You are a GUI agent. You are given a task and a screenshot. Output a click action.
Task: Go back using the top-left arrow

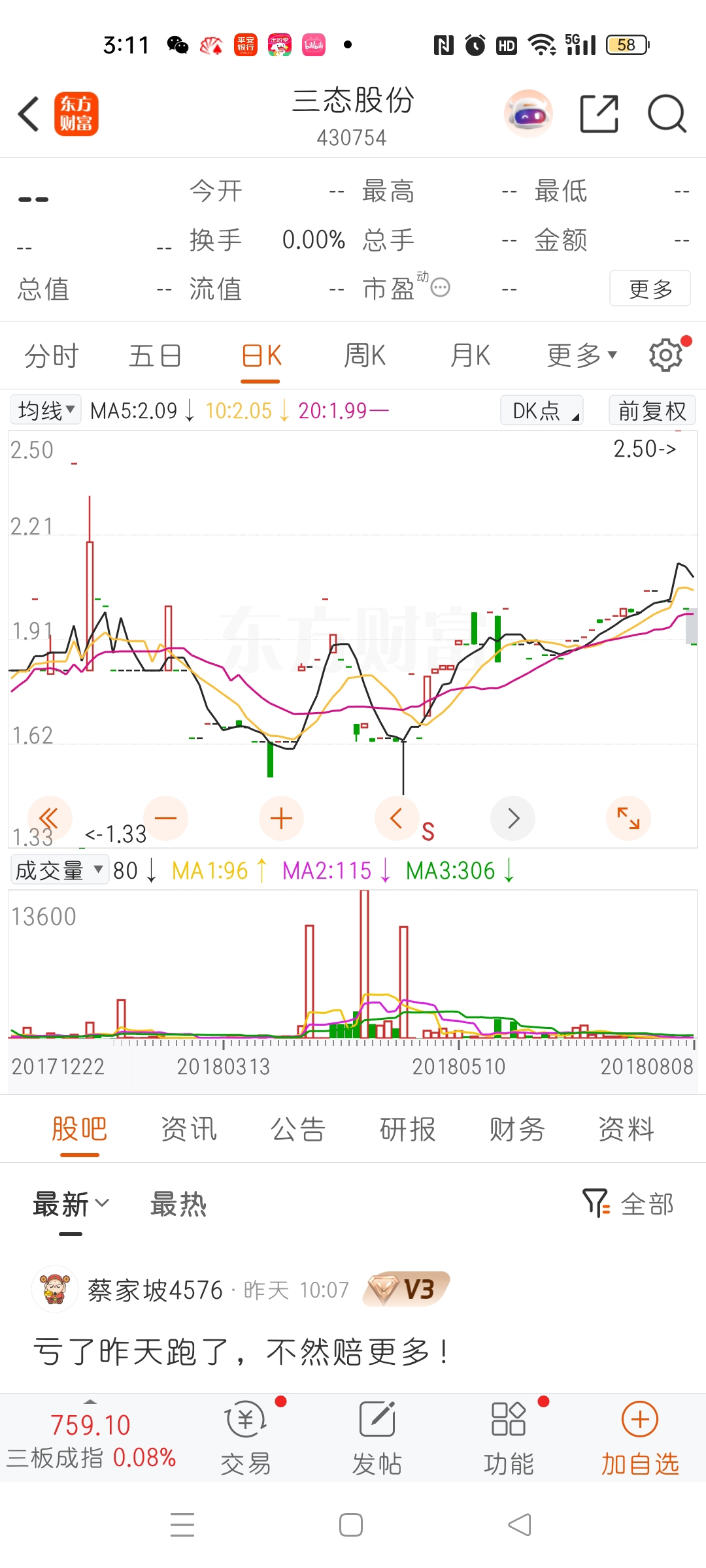tap(29, 114)
